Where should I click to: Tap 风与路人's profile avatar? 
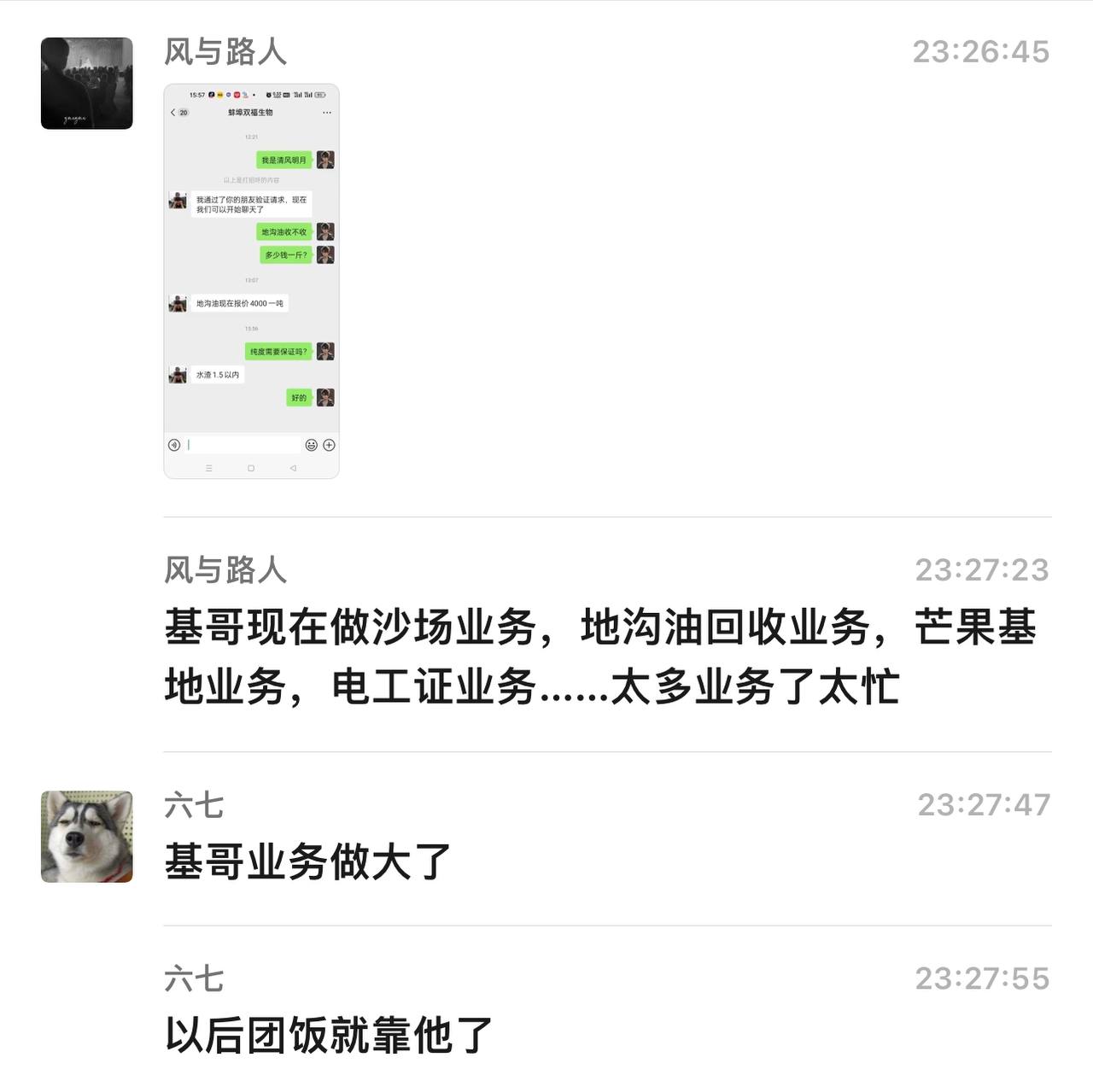[87, 84]
